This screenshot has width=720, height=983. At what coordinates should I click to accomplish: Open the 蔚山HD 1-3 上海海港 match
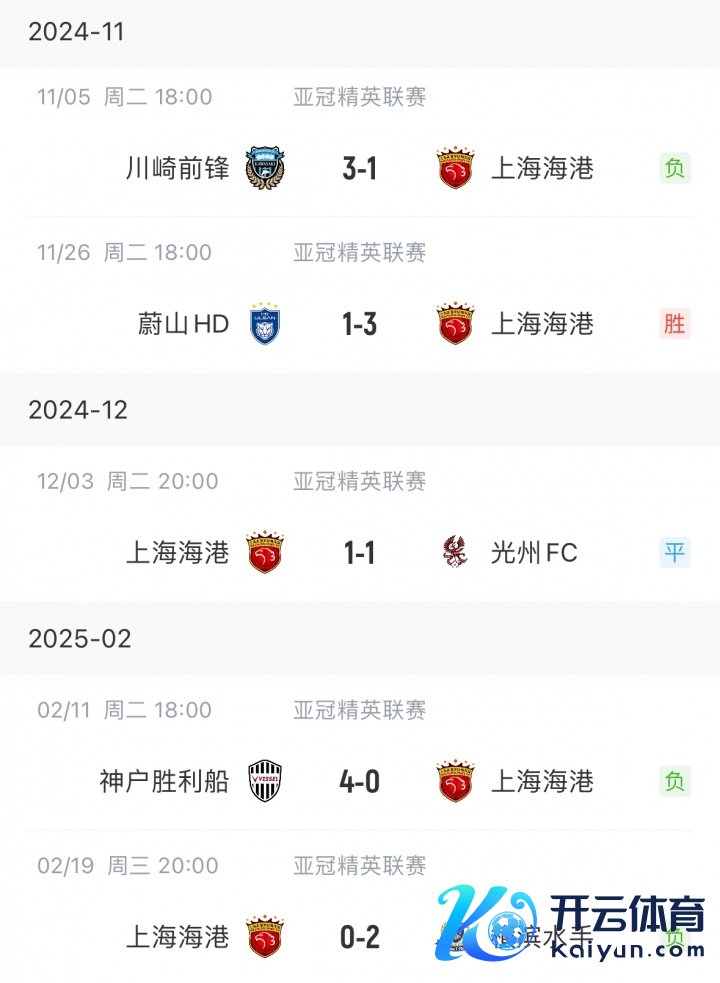(359, 324)
